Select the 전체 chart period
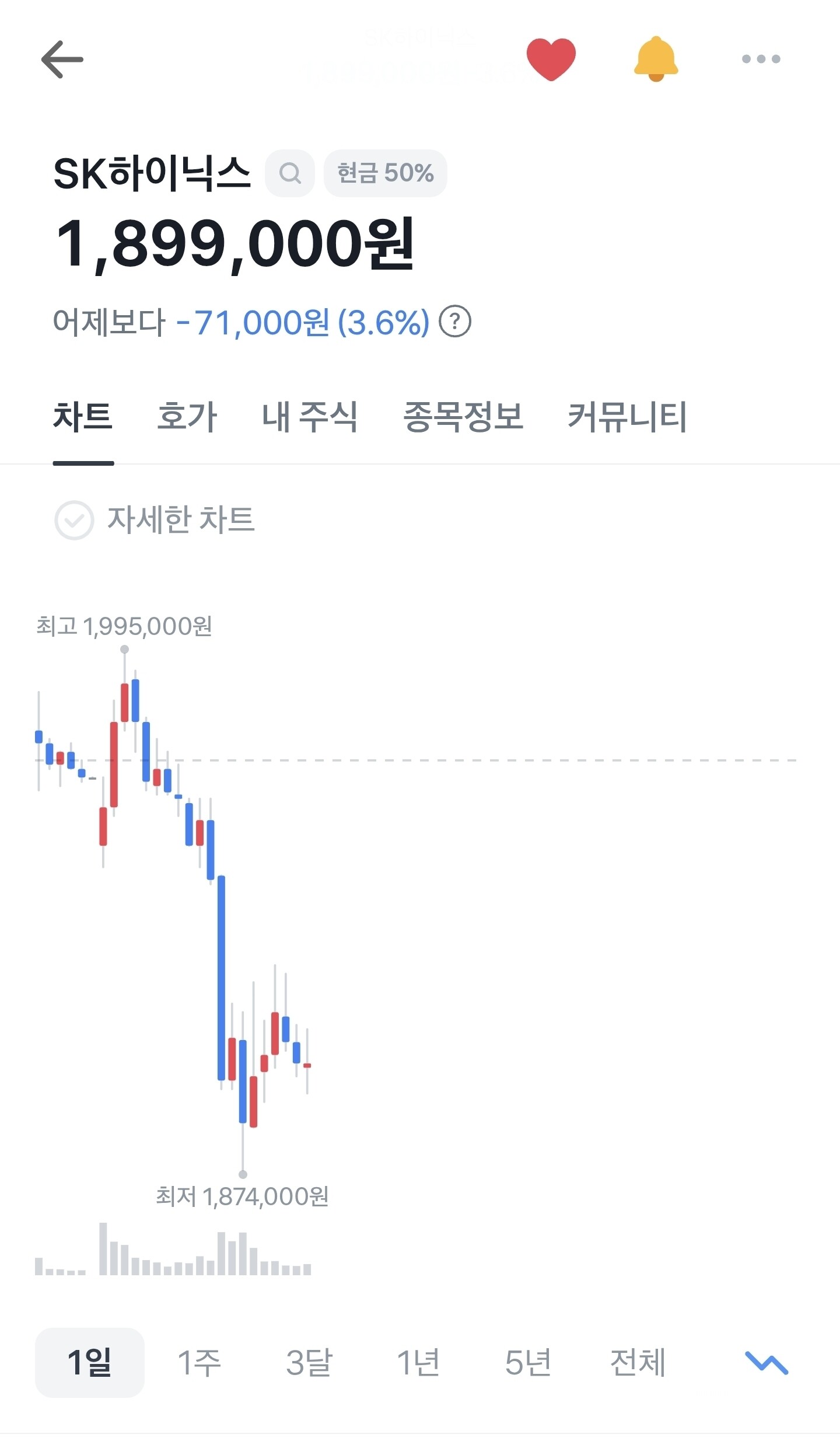 pos(638,1363)
